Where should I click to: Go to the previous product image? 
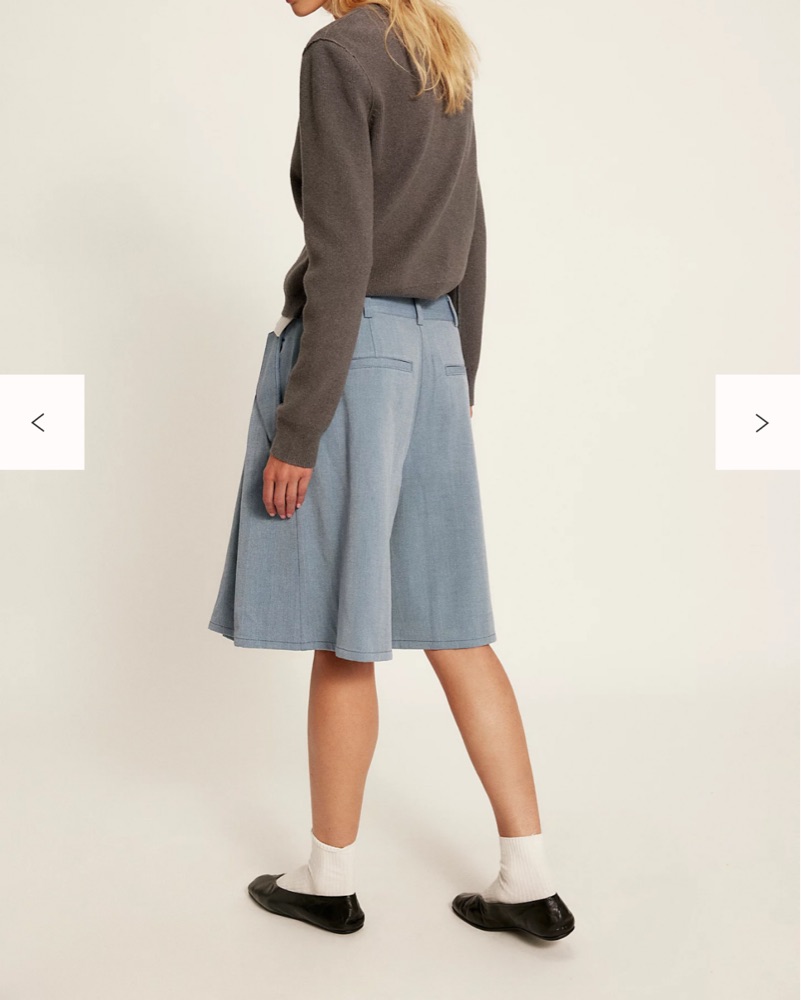pyautogui.click(x=40, y=422)
